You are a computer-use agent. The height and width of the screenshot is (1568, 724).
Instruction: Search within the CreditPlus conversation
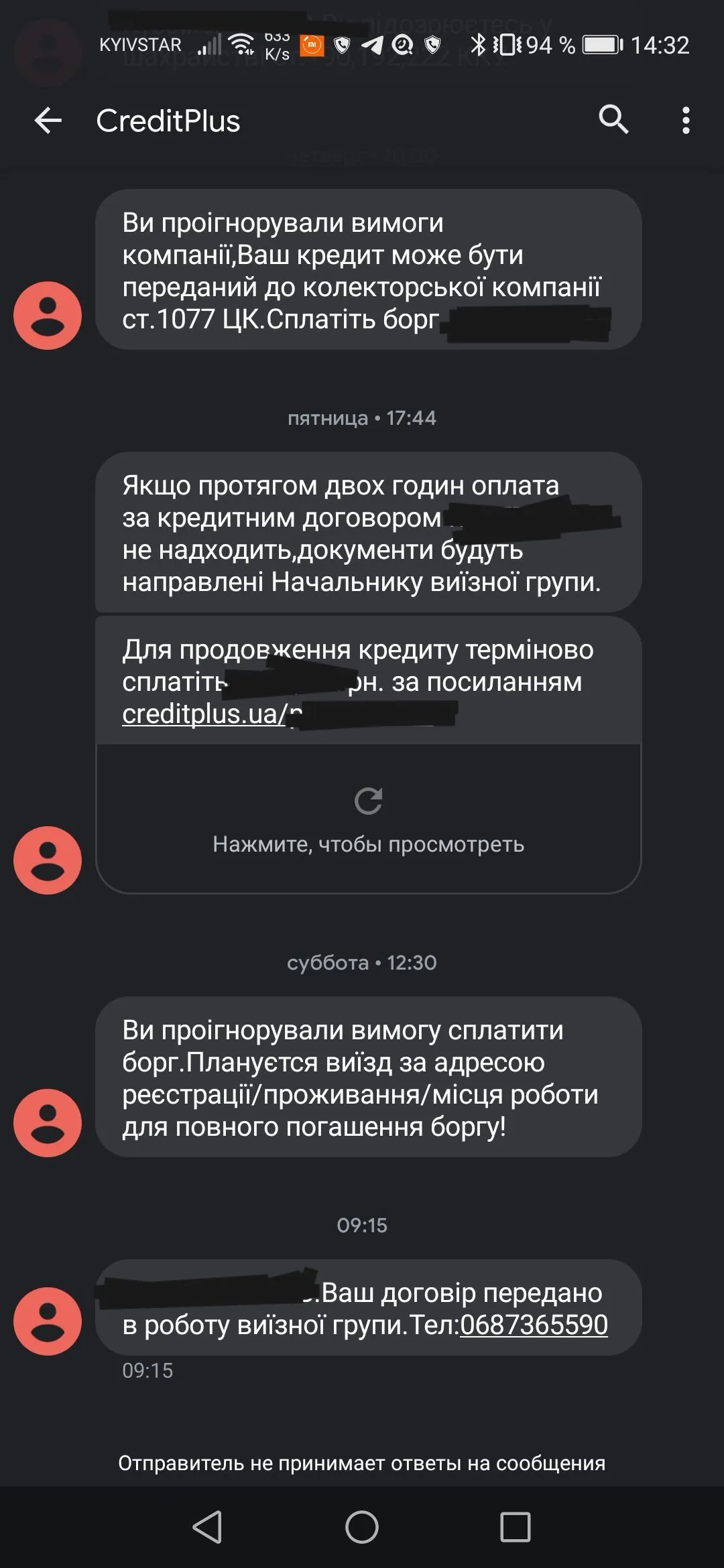(613, 120)
